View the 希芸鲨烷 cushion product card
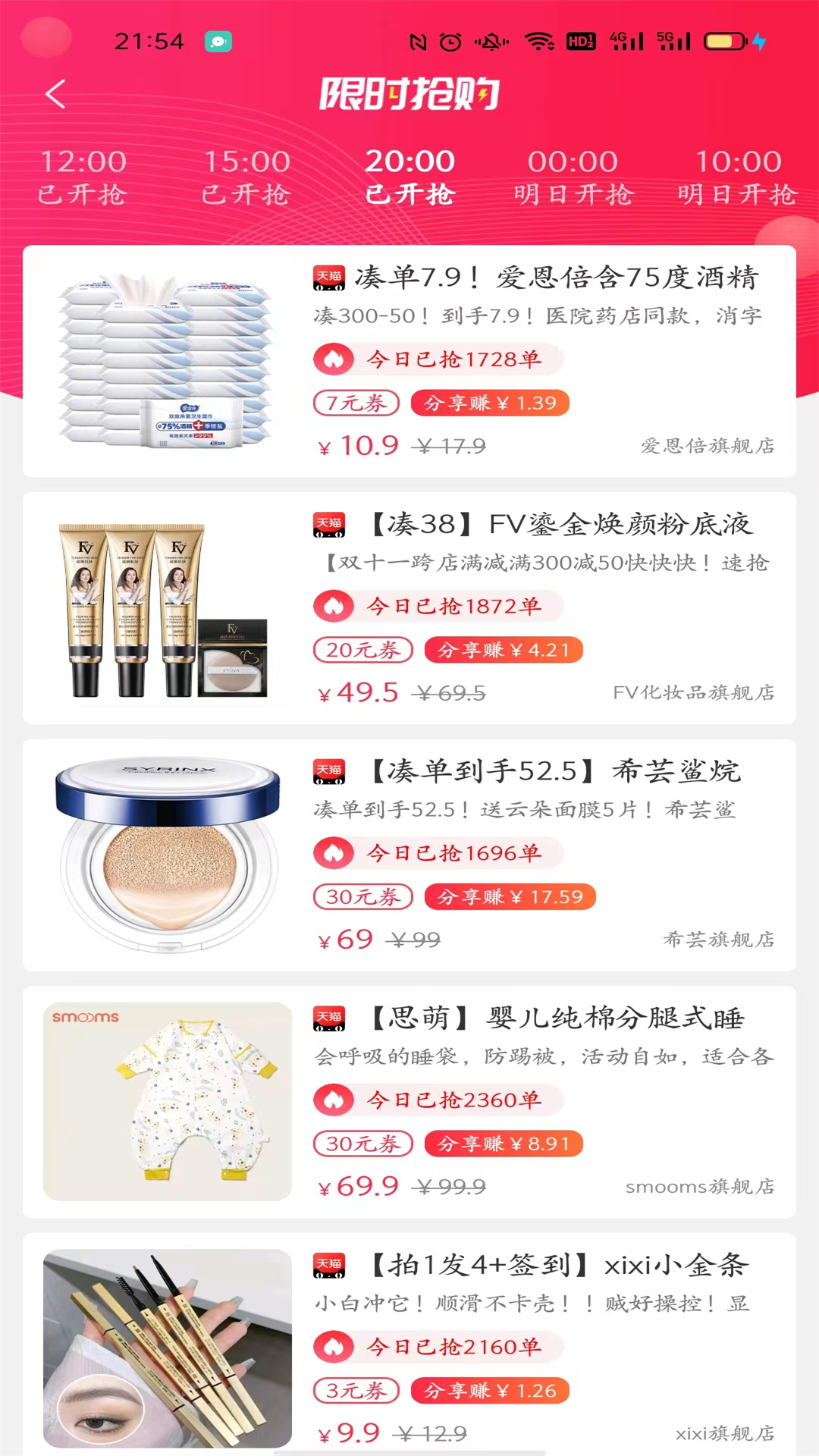This screenshot has width=819, height=1456. 554,771
